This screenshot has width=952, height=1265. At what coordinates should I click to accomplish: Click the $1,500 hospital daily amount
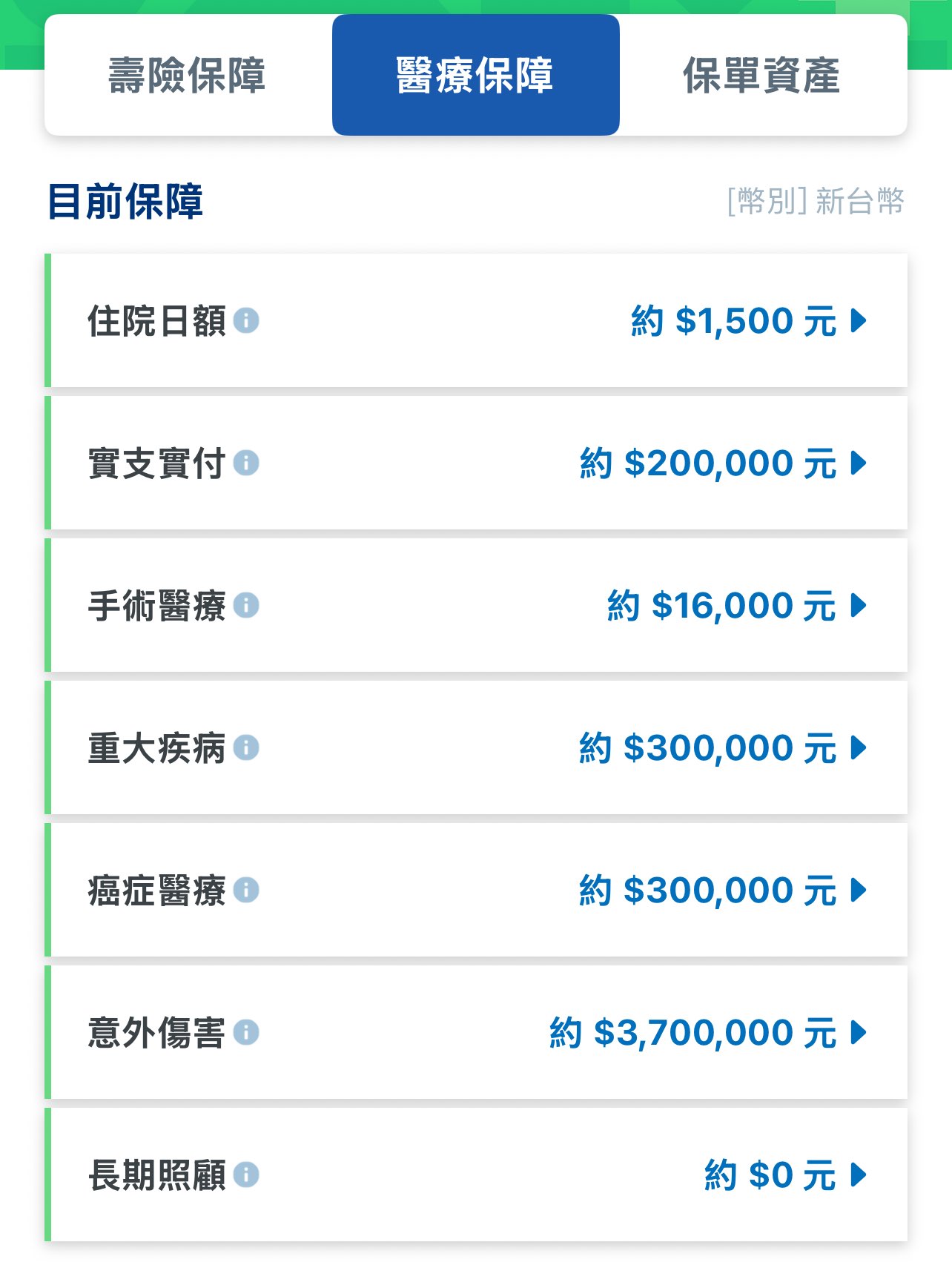point(736,320)
